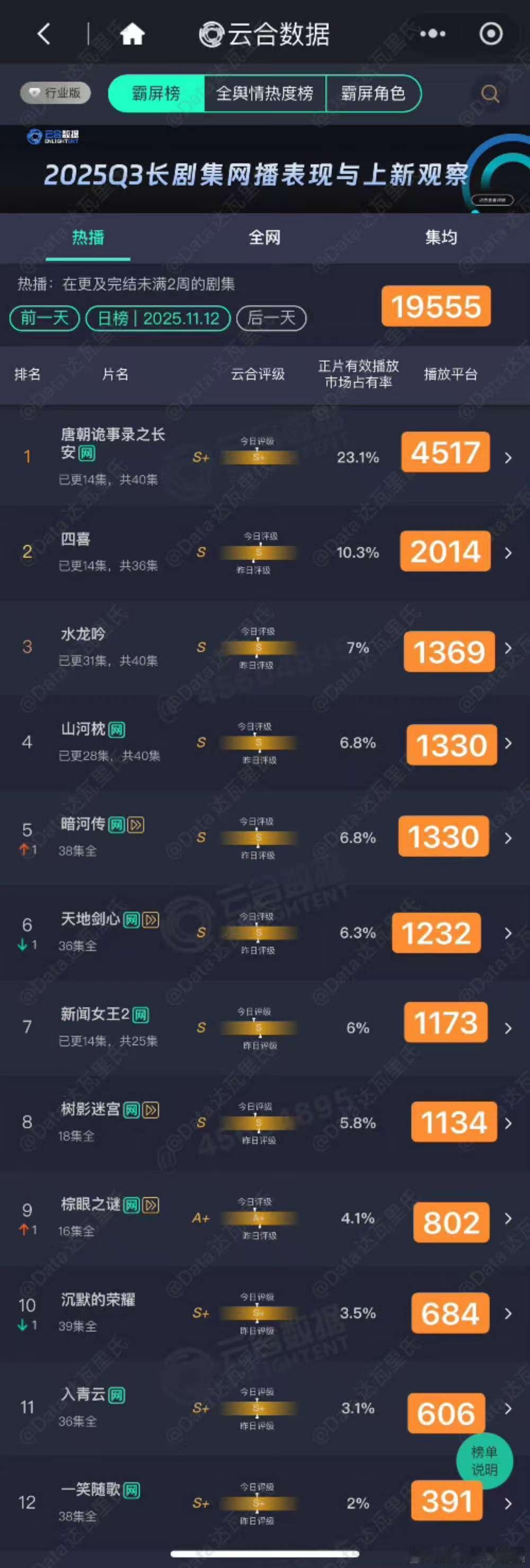
Task: Switch to the 全舆情热度榜 tab
Action: (264, 93)
